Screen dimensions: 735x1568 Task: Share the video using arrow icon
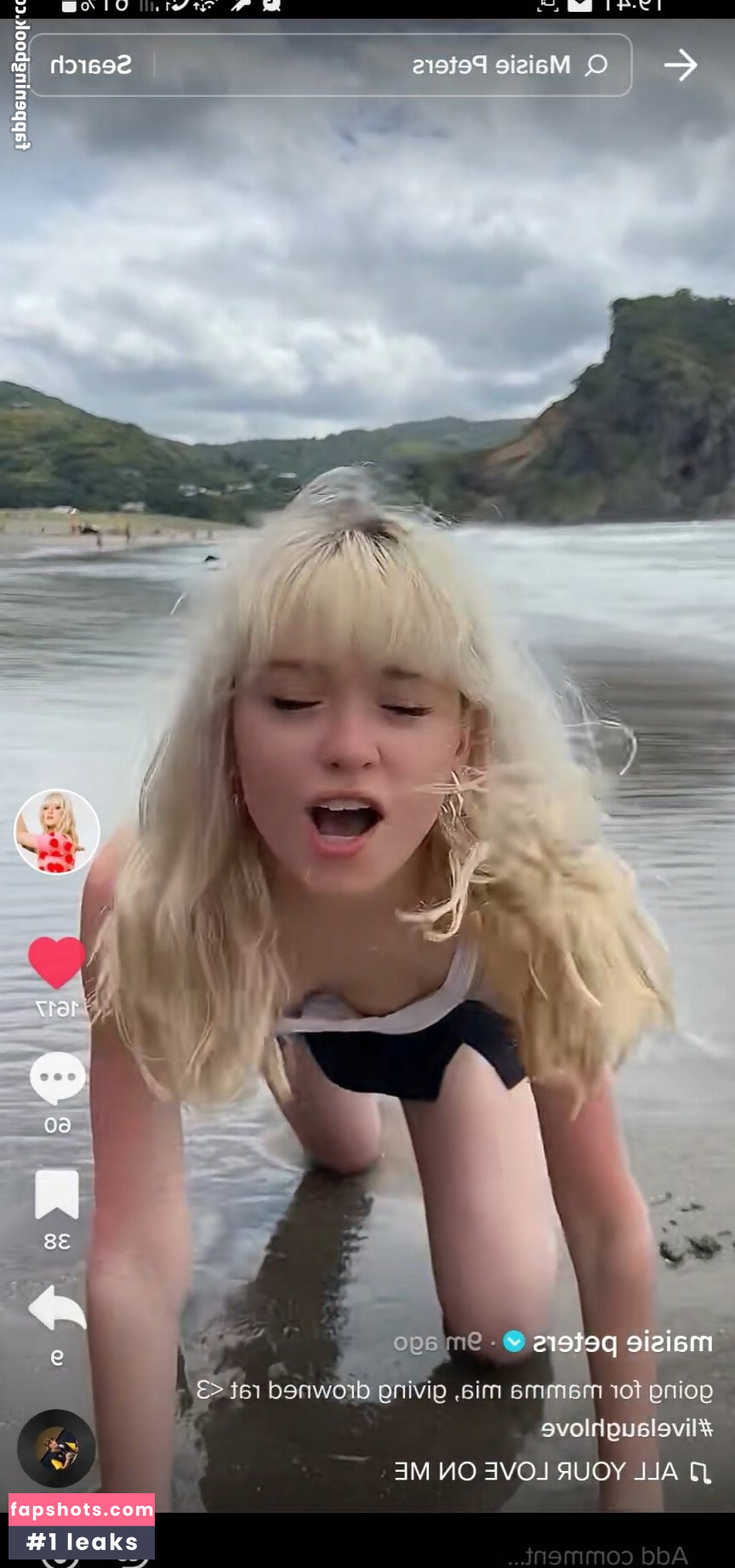coord(57,1308)
